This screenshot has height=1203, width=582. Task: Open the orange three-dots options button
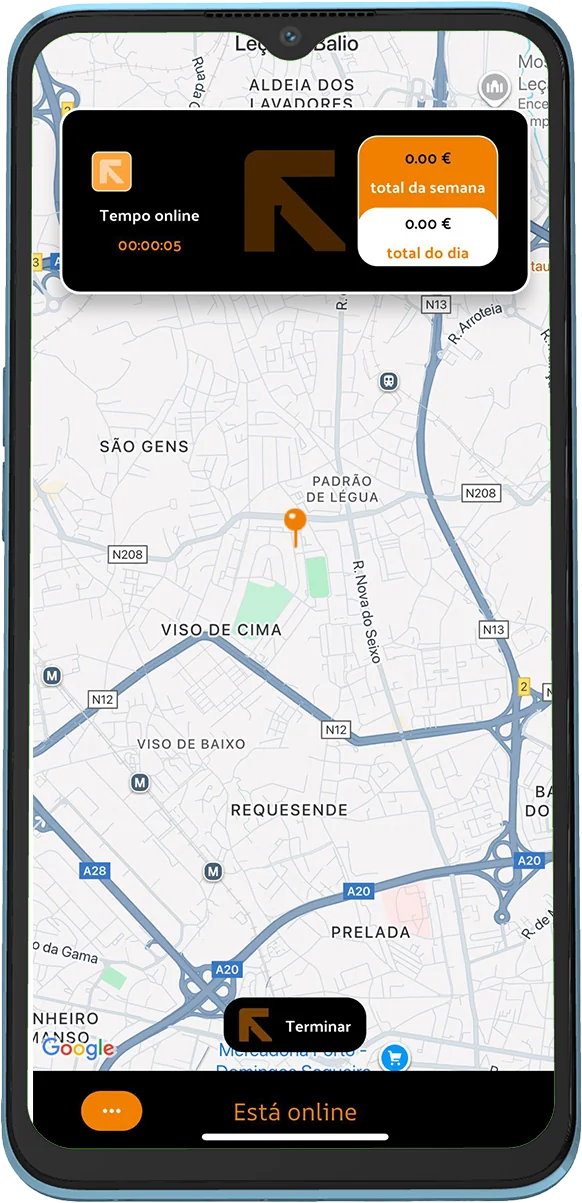coord(112,1111)
